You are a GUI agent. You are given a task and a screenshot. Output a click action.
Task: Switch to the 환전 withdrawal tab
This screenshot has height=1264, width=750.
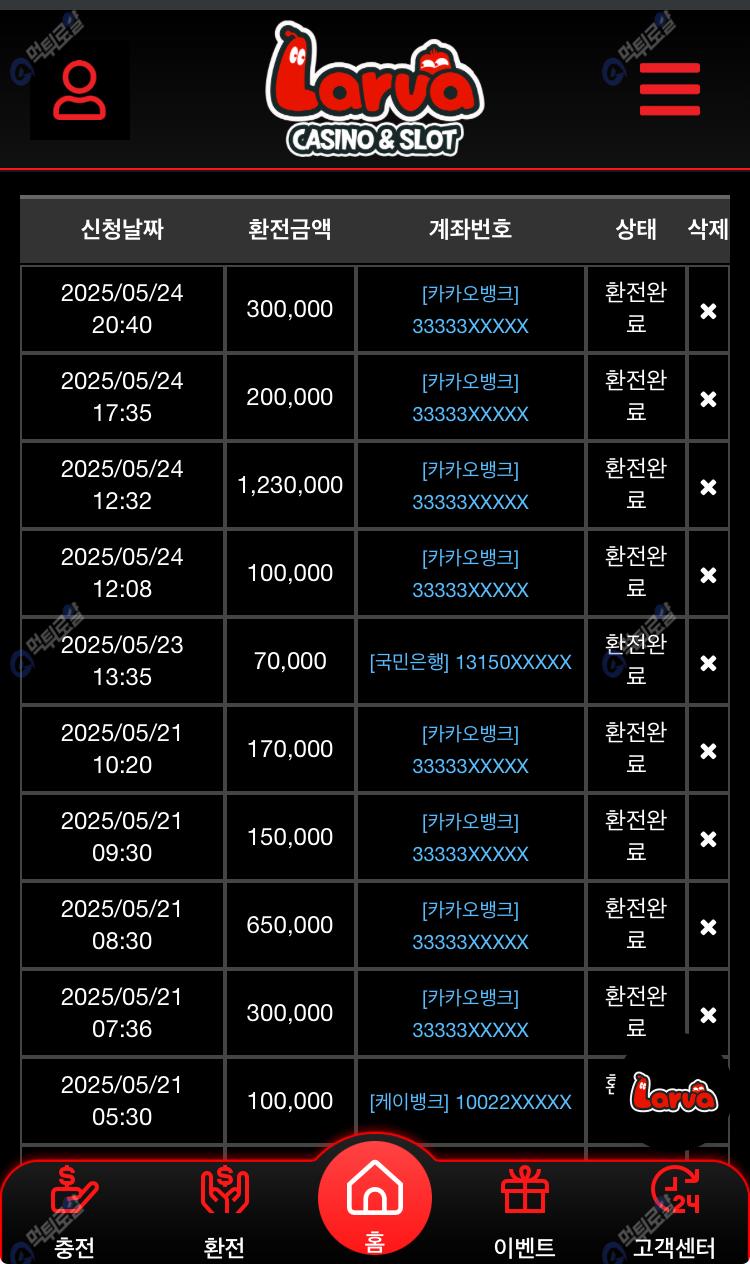pos(224,1210)
